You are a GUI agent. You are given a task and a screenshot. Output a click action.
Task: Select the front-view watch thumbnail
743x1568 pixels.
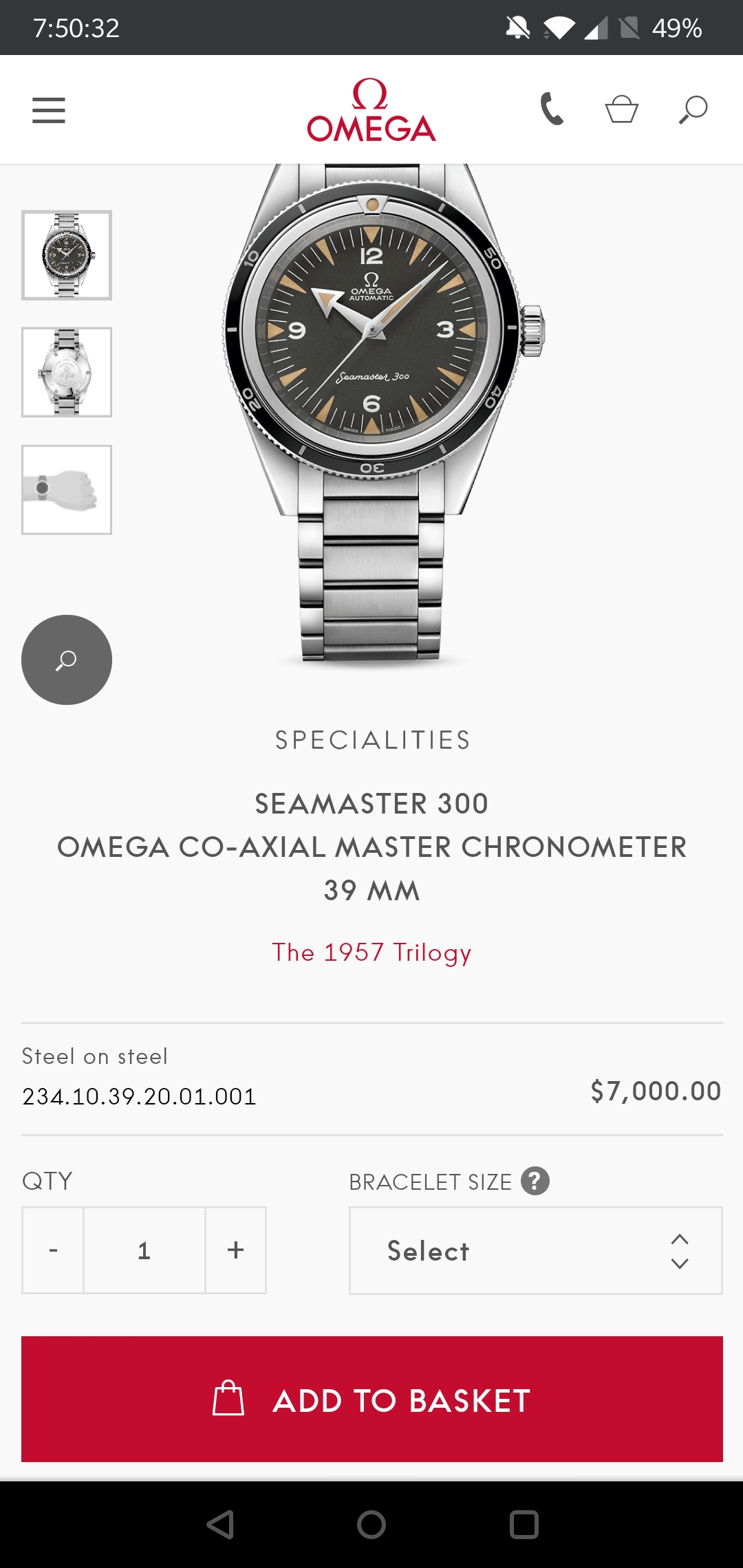(67, 255)
